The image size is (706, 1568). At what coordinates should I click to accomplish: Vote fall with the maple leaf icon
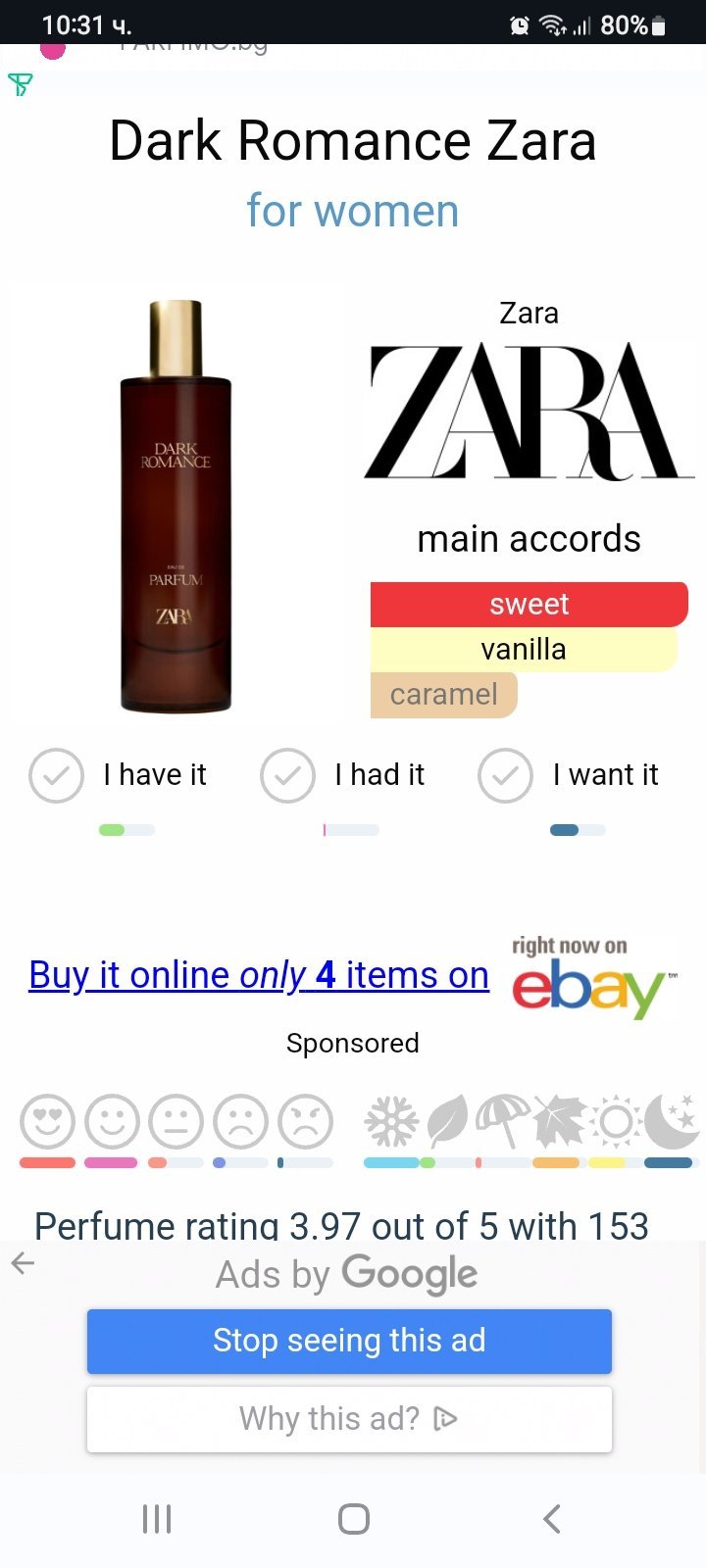pyautogui.click(x=559, y=1121)
